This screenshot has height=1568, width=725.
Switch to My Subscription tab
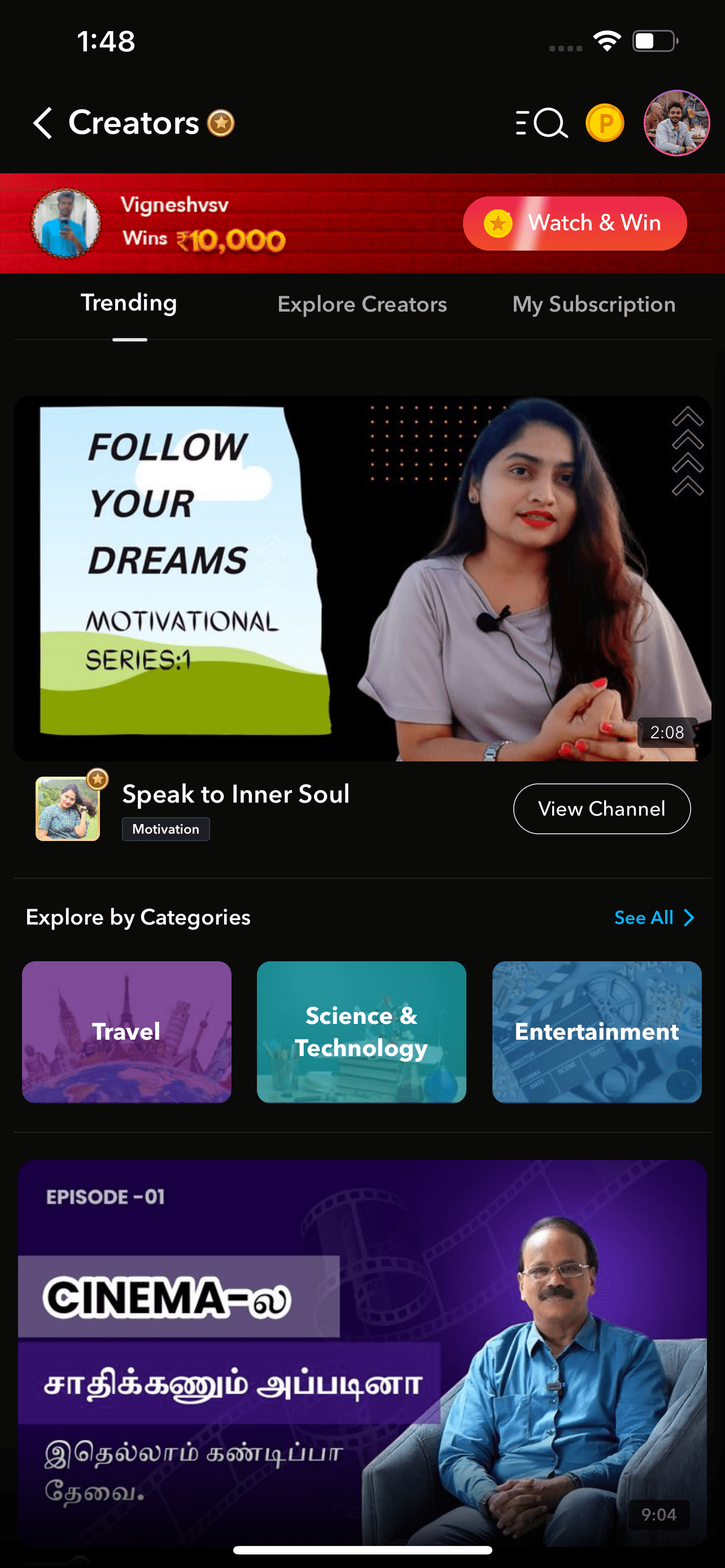(x=593, y=304)
